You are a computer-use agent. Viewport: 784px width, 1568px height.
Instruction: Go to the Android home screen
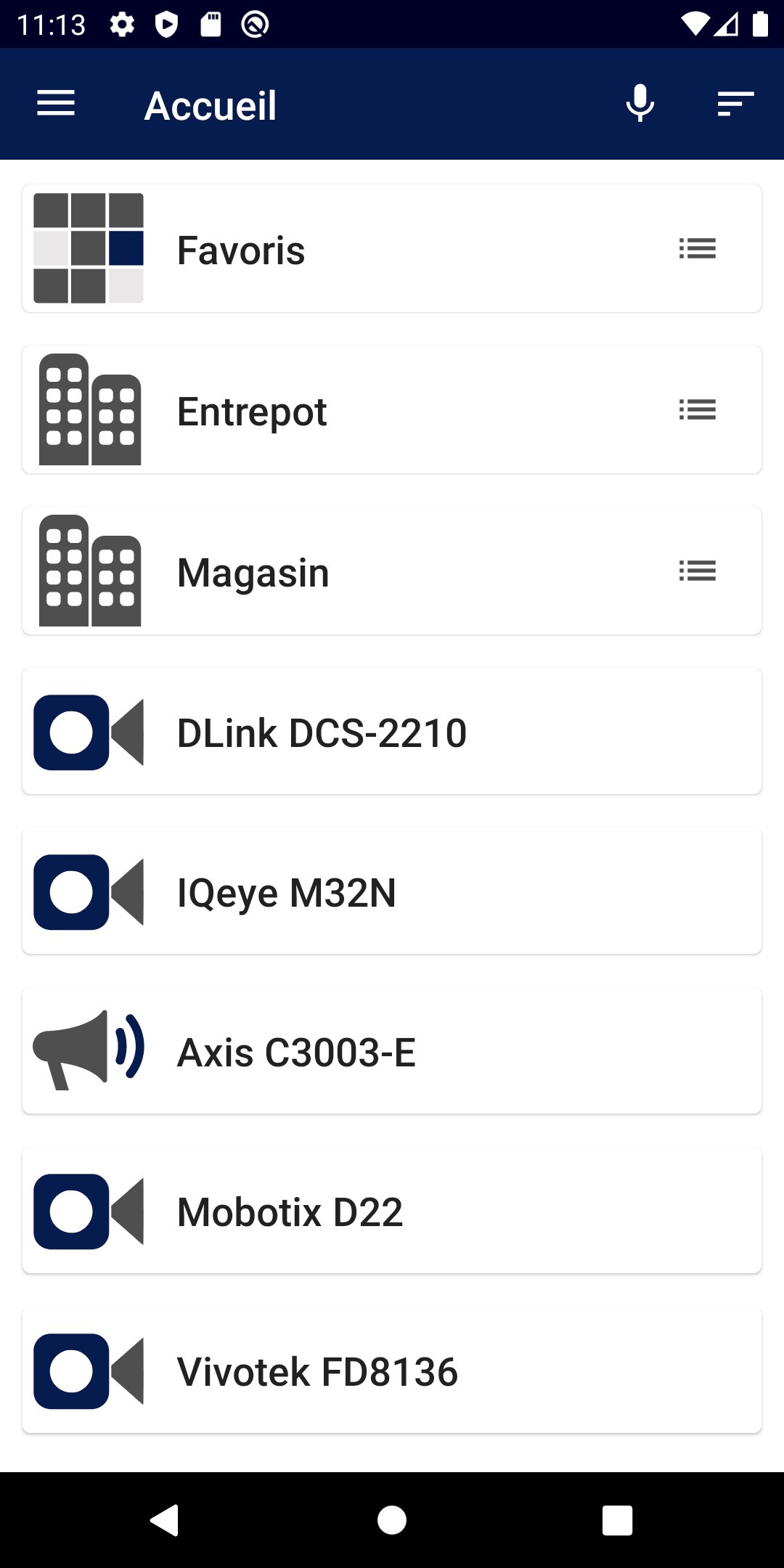point(392,1520)
